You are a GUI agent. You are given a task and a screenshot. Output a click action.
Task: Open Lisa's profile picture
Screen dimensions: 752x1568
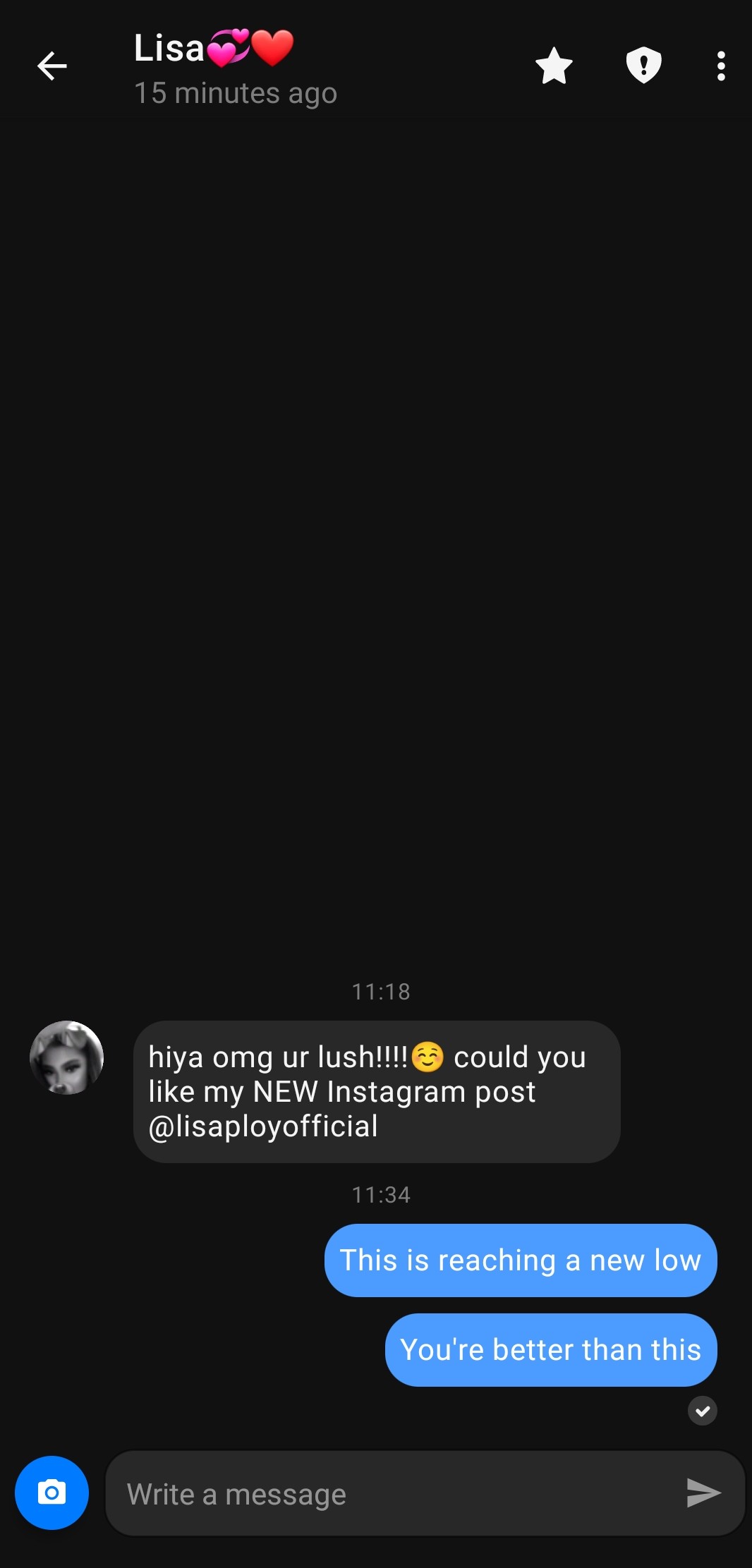pyautogui.click(x=67, y=1057)
